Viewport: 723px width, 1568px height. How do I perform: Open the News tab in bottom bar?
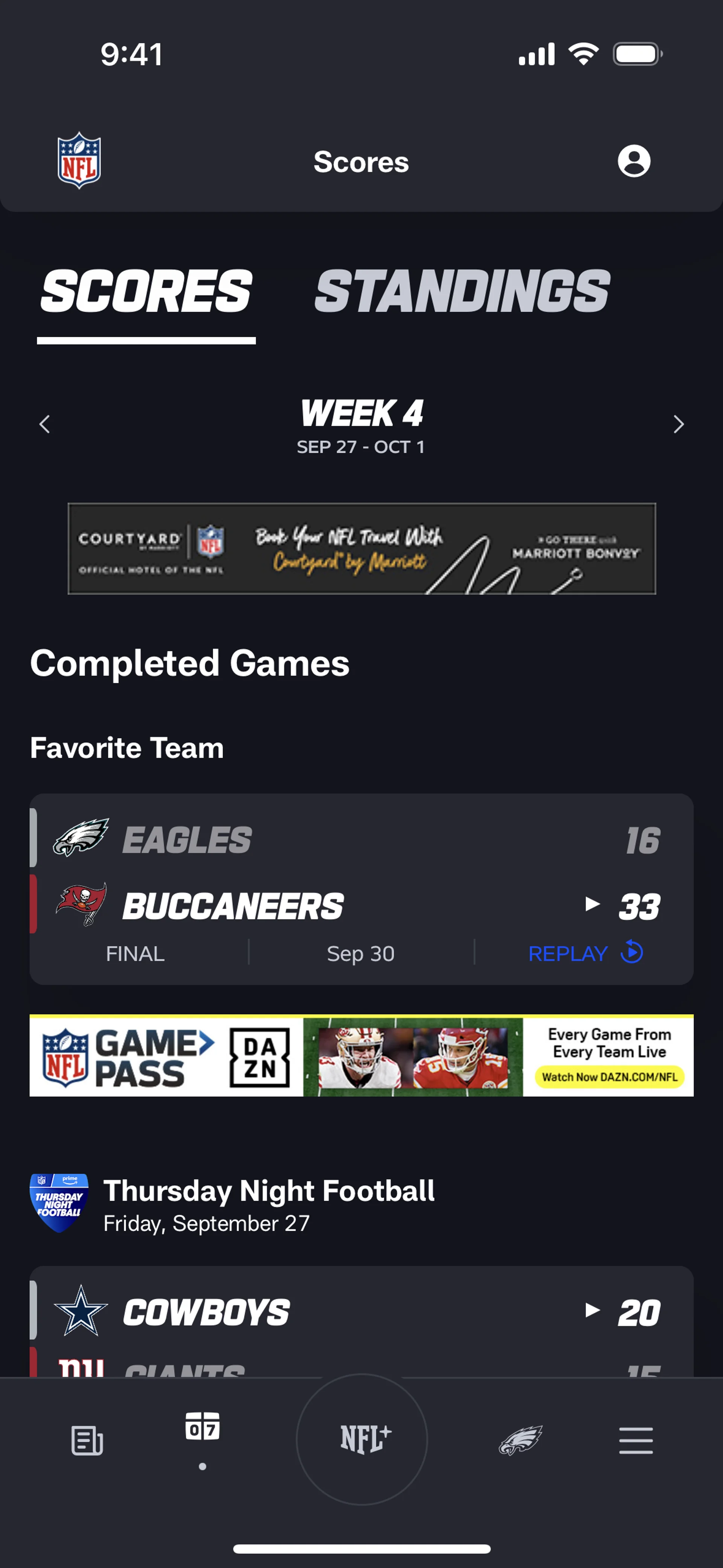(x=87, y=1440)
